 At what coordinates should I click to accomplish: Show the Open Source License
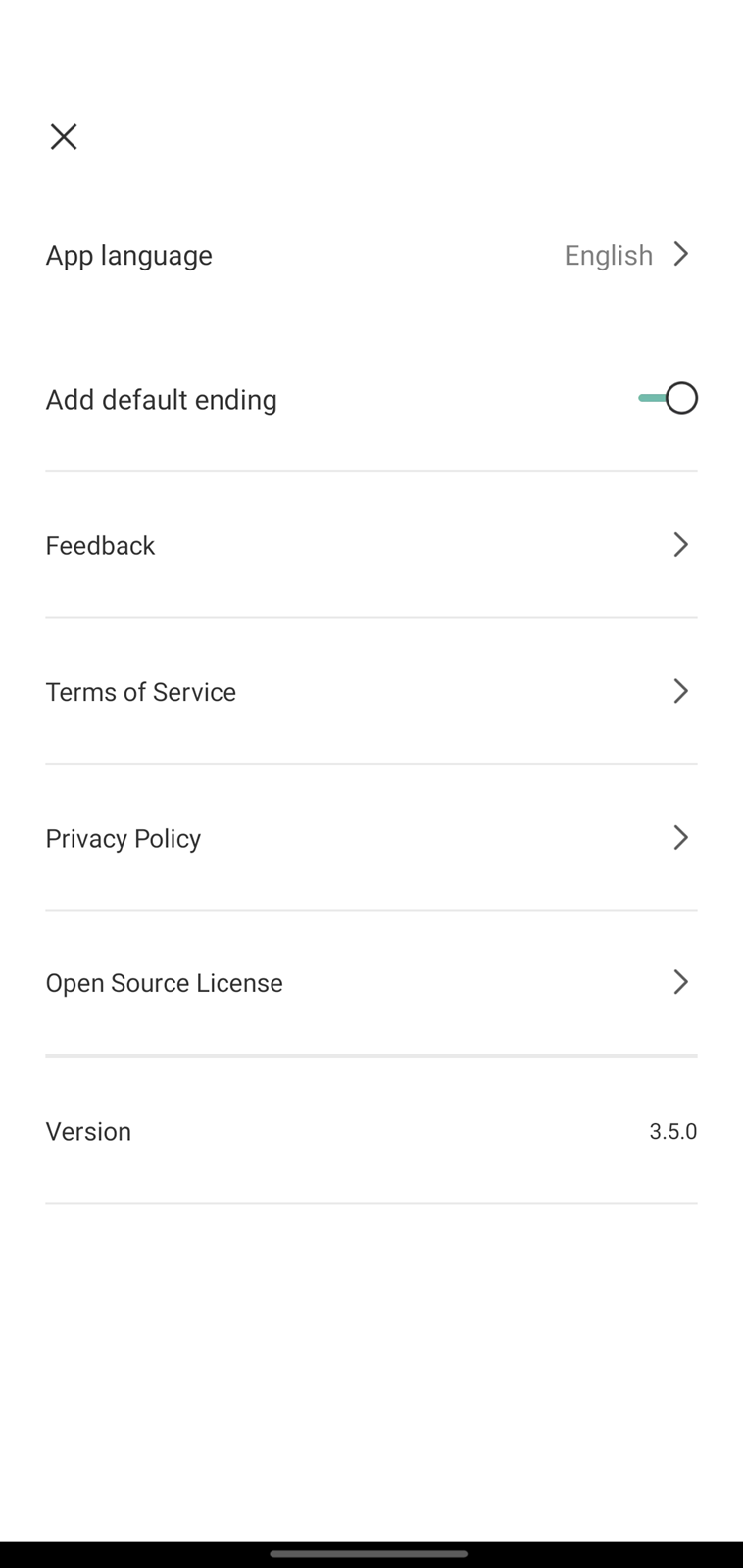371,983
